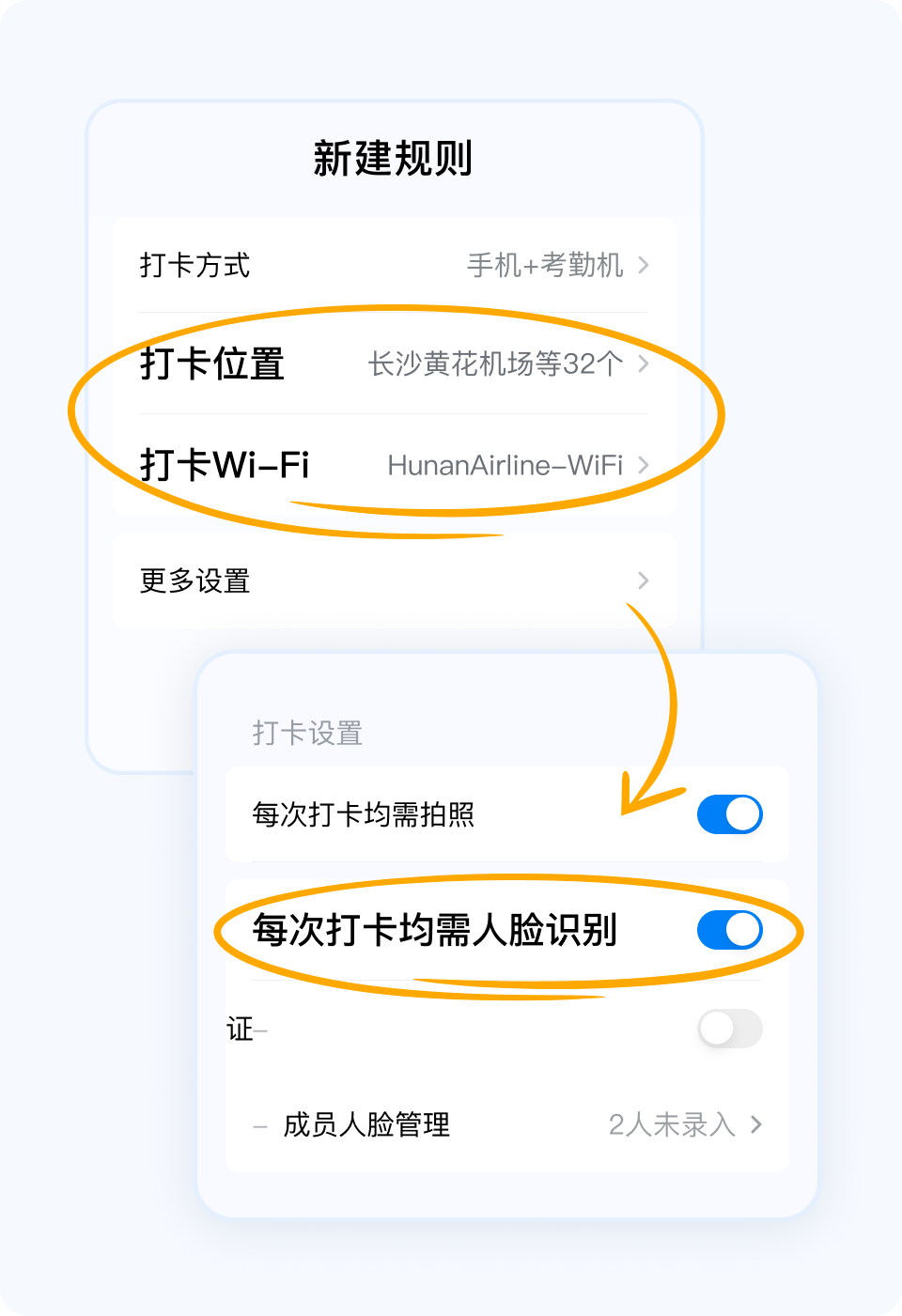Select the HunanAirline-WiFi network value
This screenshot has height=1316, width=902.
(507, 465)
